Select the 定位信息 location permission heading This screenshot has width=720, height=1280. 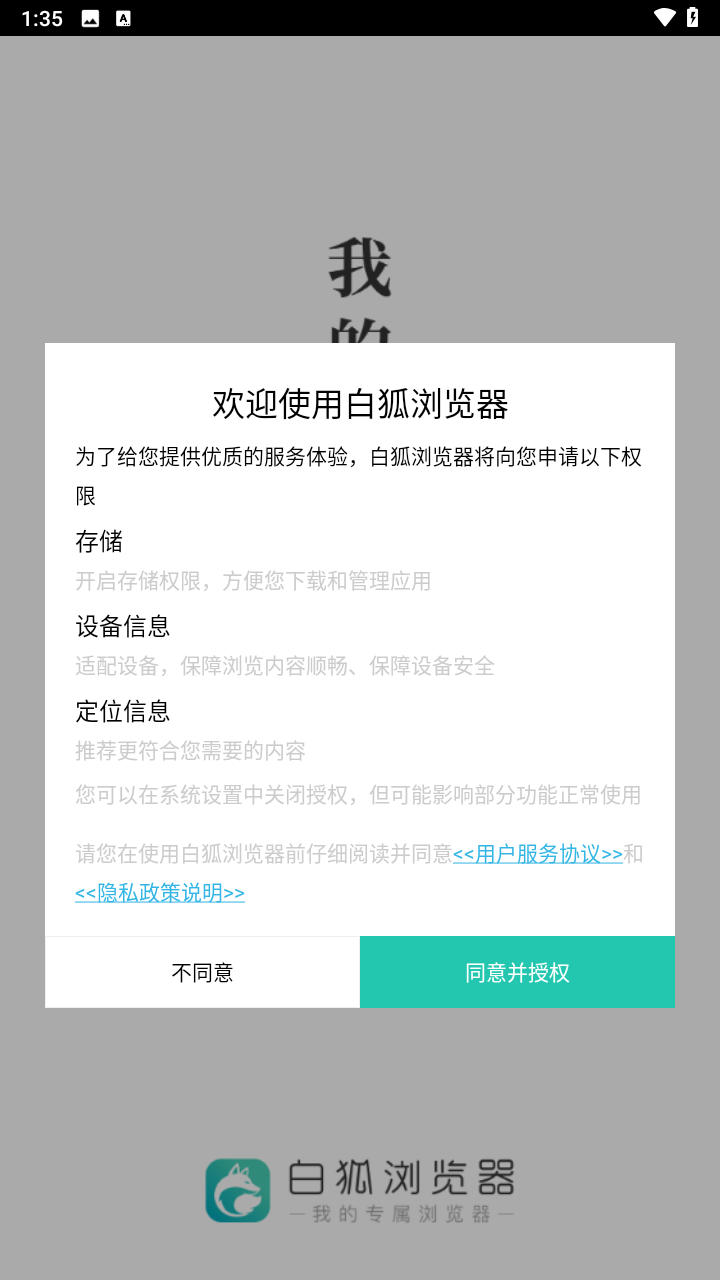point(122,712)
